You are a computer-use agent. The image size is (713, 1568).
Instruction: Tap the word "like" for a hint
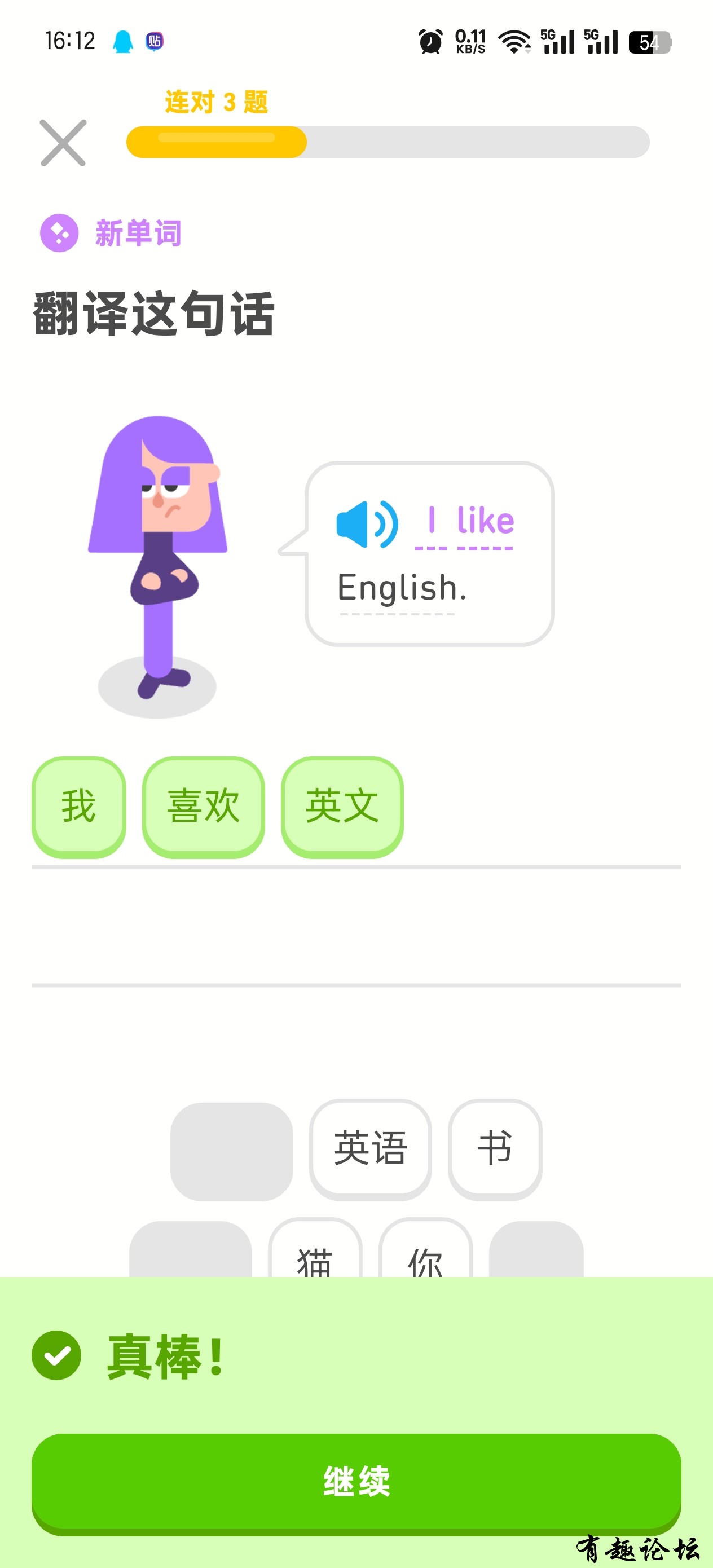[x=485, y=522]
